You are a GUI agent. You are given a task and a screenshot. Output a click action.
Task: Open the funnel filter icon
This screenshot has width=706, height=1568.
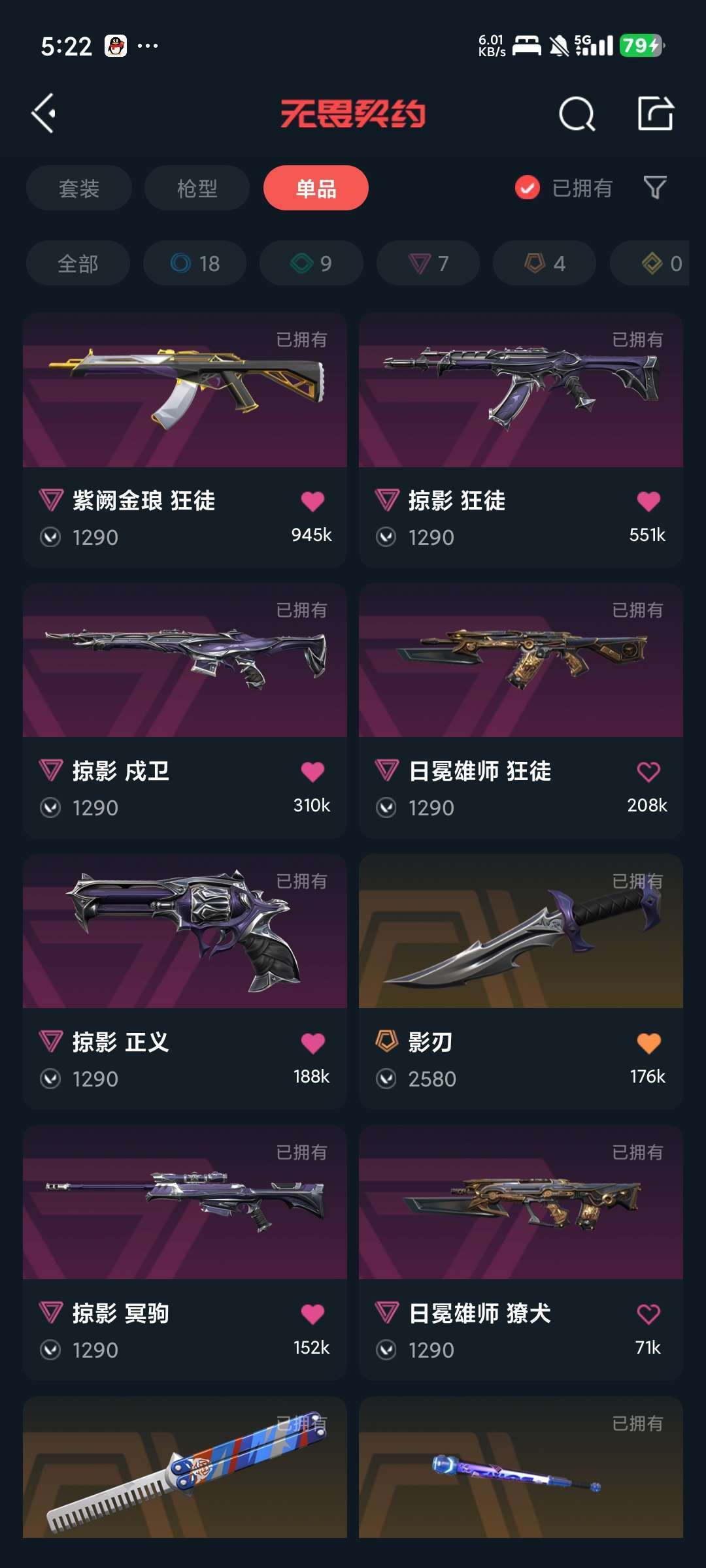pyautogui.click(x=655, y=188)
